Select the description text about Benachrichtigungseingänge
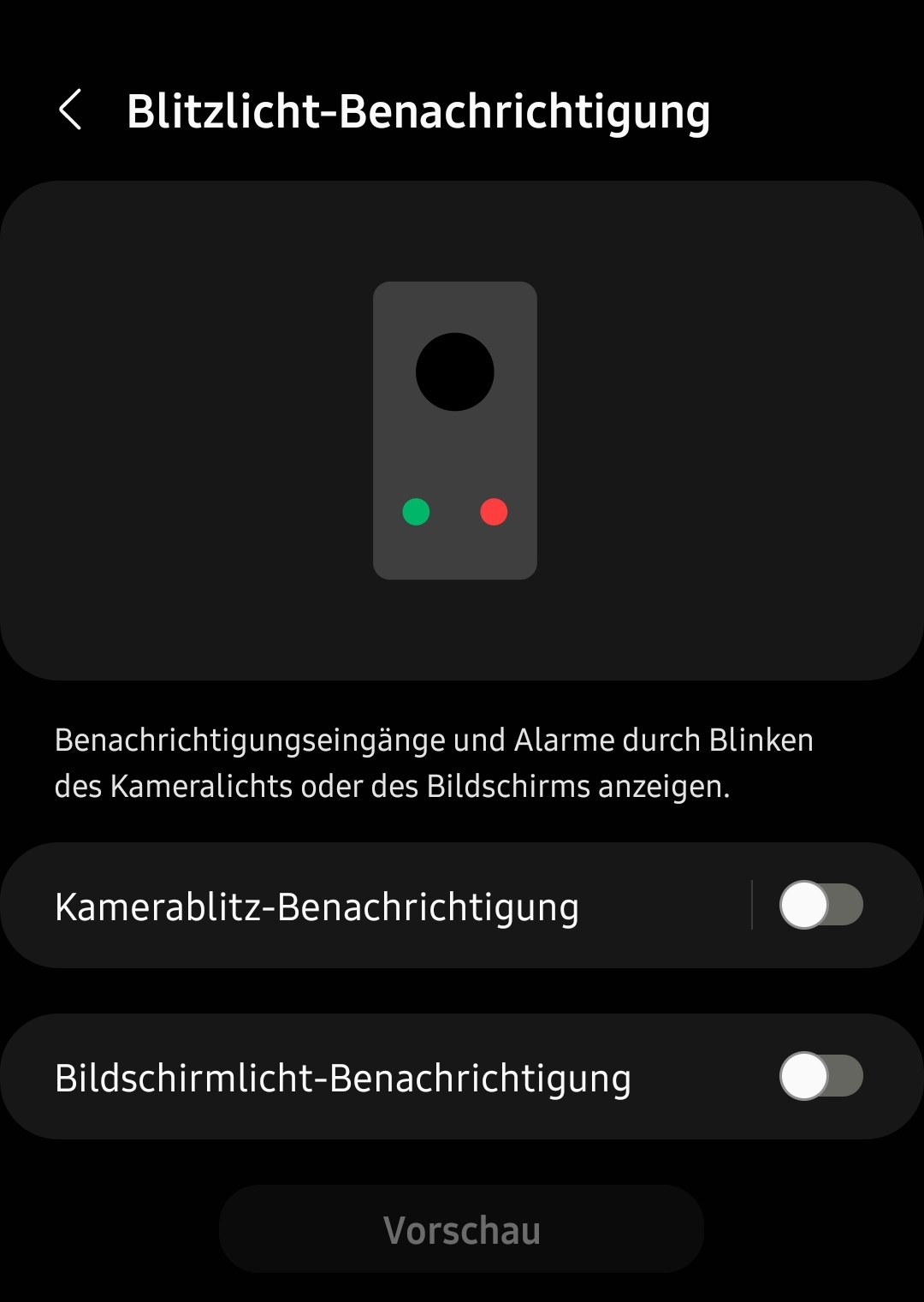 point(432,762)
